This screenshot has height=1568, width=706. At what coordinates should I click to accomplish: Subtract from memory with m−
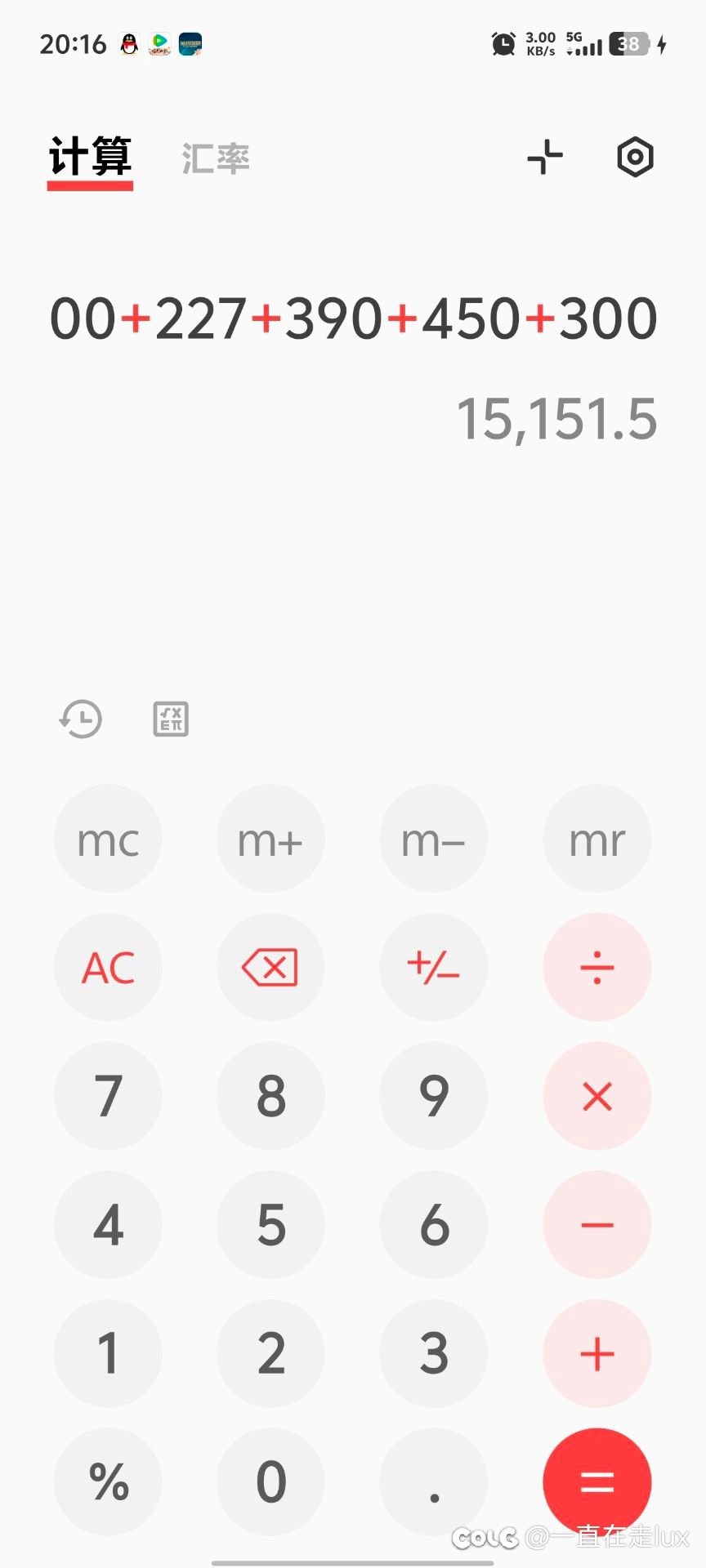434,839
